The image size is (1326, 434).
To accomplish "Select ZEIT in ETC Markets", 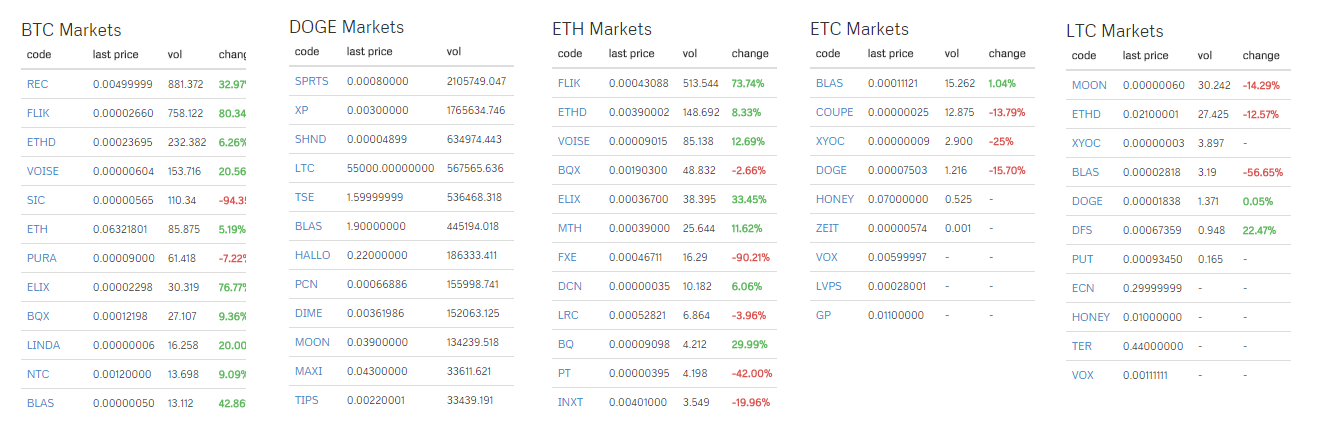I will pos(827,228).
